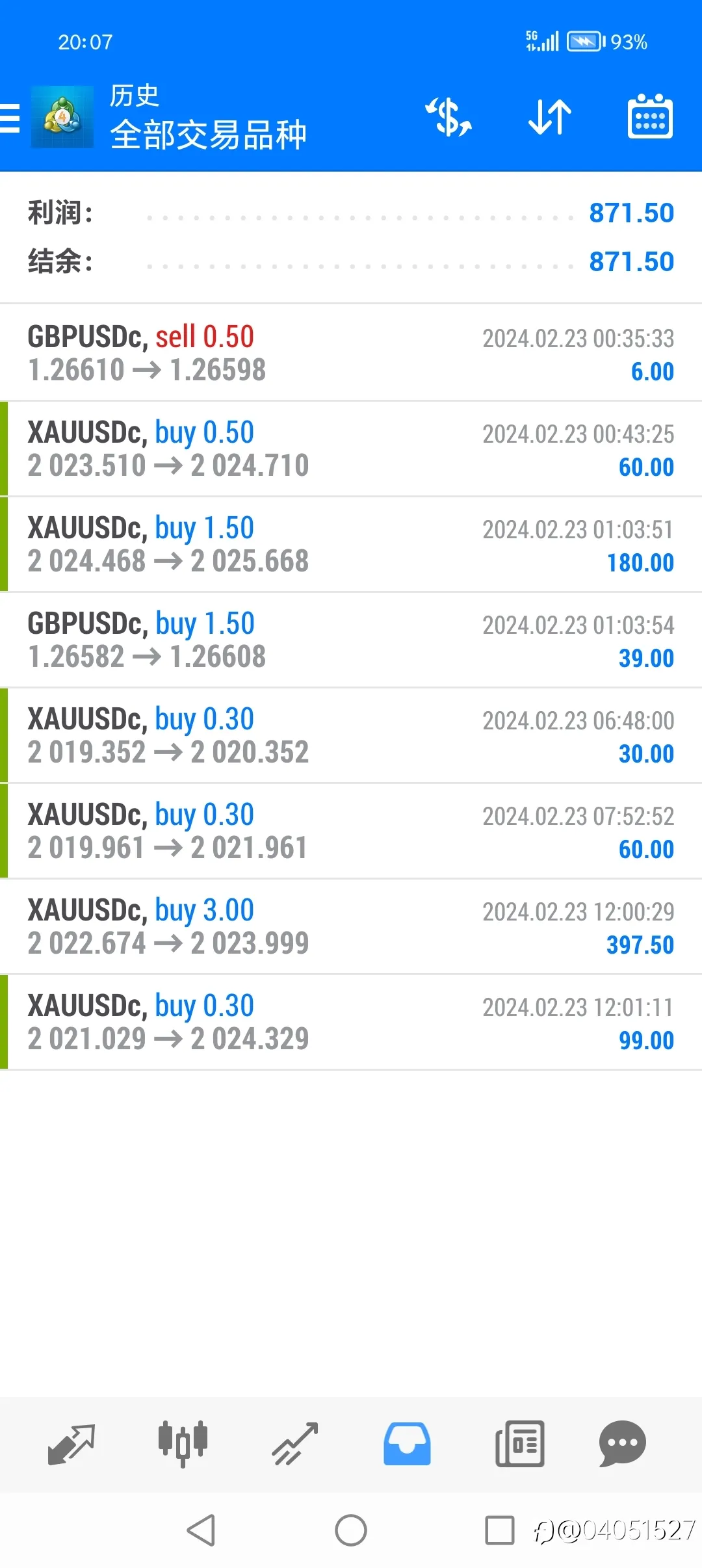Open the side drawer menu
This screenshot has width=702, height=1568.
tap(10, 118)
